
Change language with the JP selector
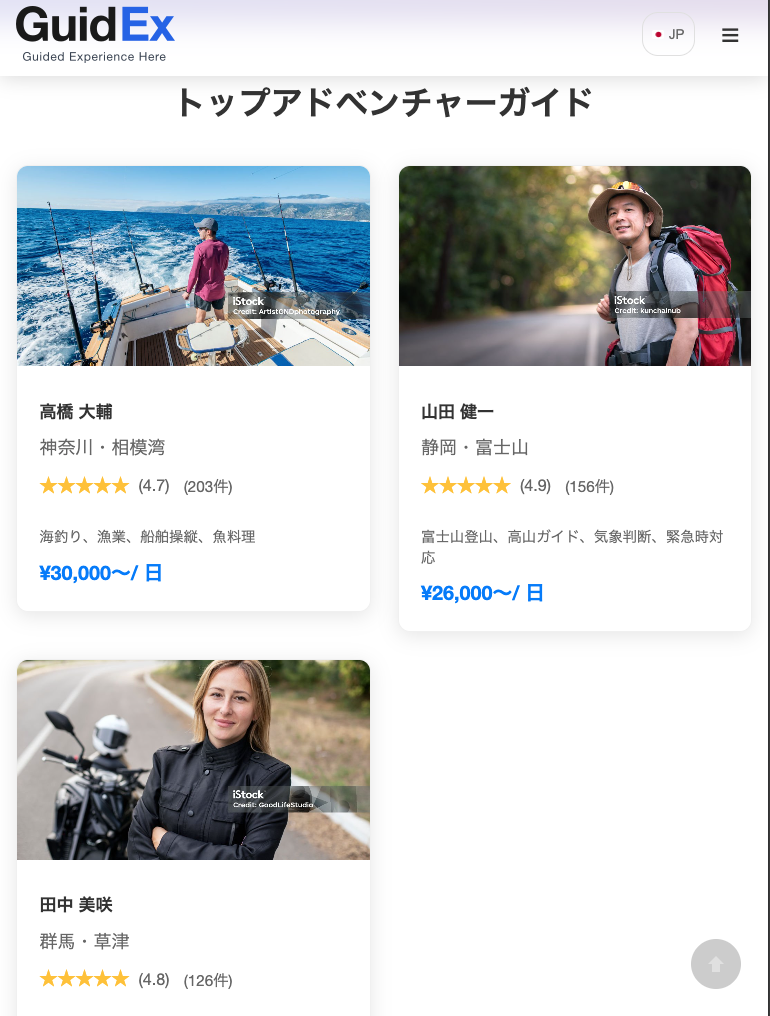[668, 35]
